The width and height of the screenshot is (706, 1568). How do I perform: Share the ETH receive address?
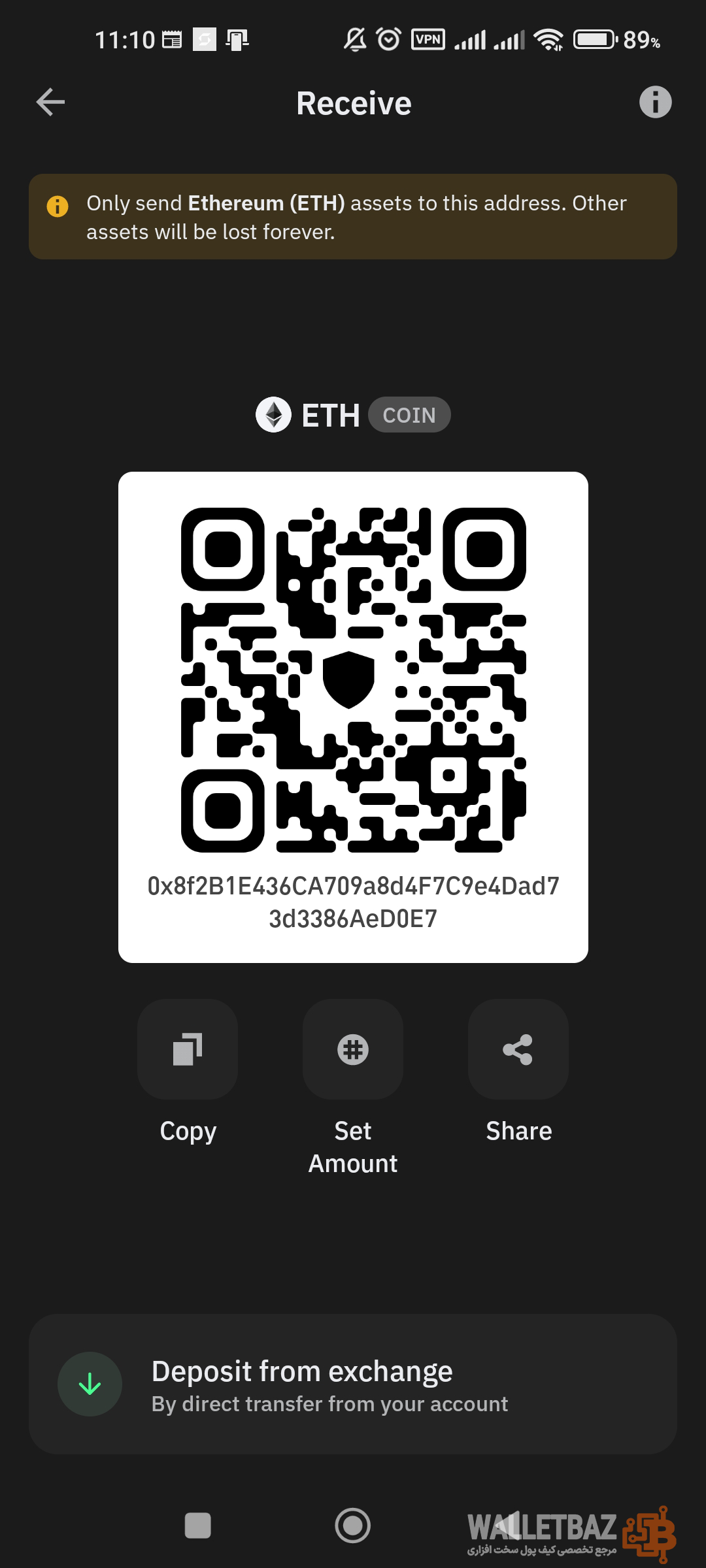[518, 1049]
